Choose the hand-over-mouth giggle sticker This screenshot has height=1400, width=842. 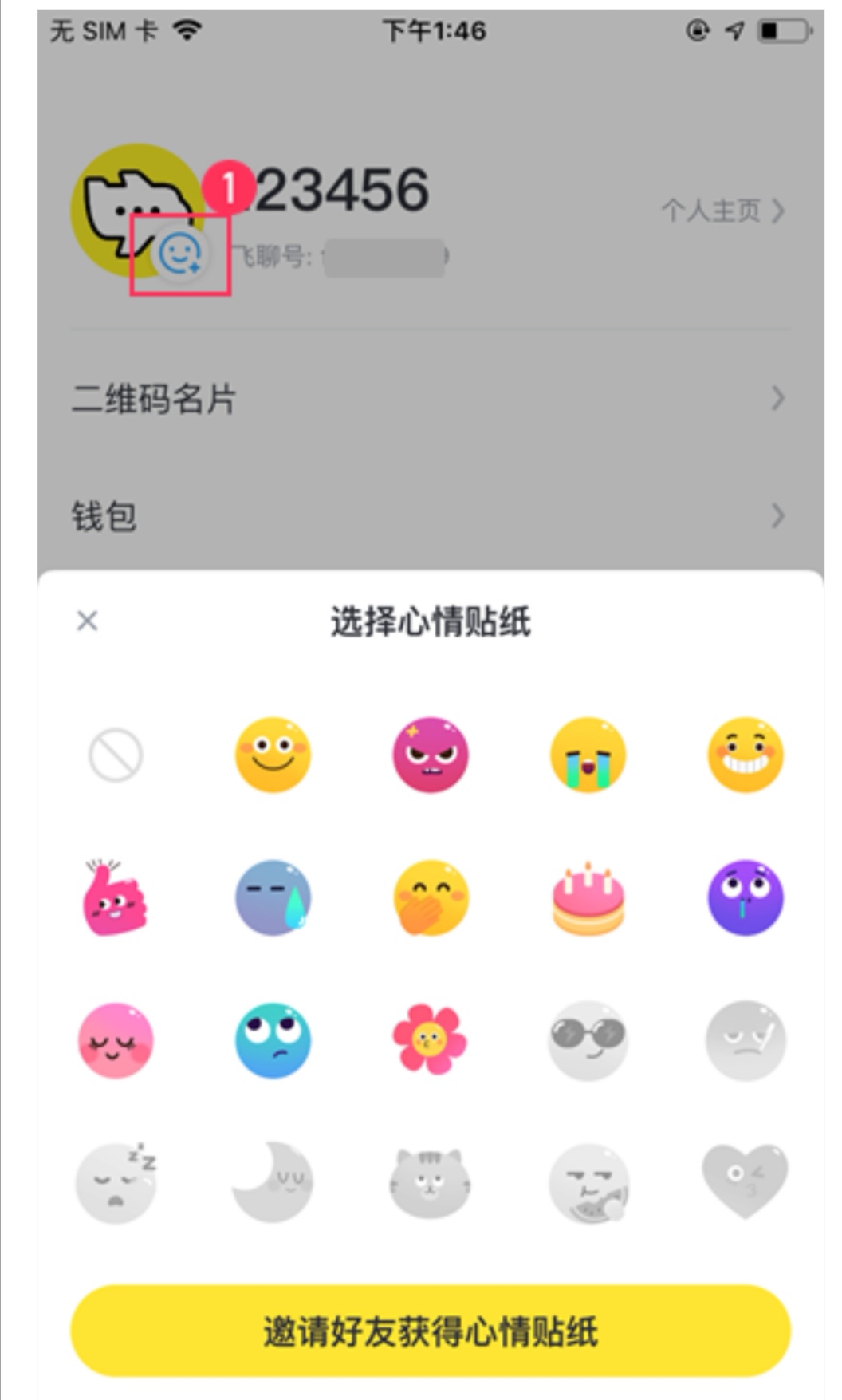431,897
